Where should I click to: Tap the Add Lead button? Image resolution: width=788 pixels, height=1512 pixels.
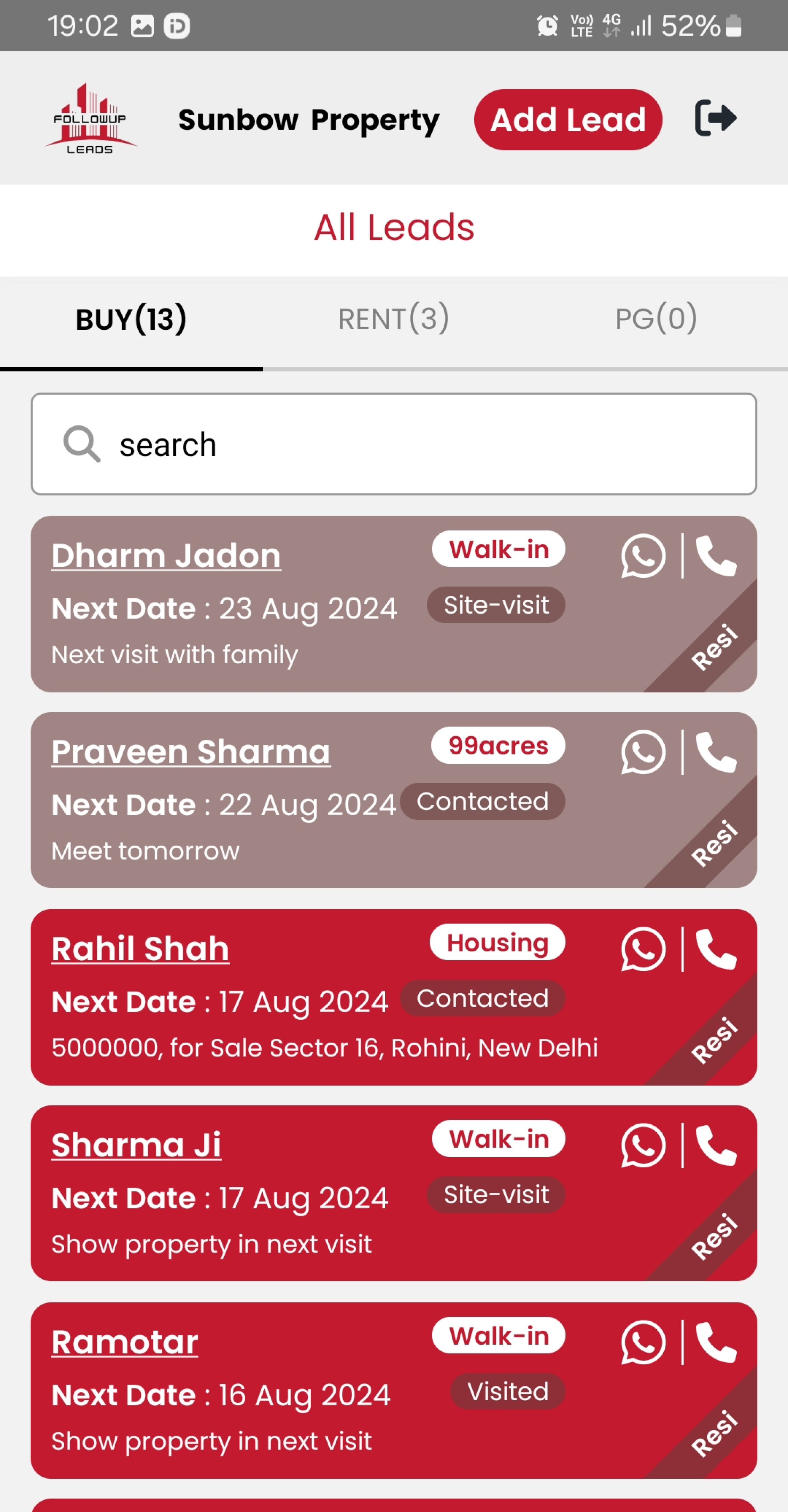click(x=567, y=120)
